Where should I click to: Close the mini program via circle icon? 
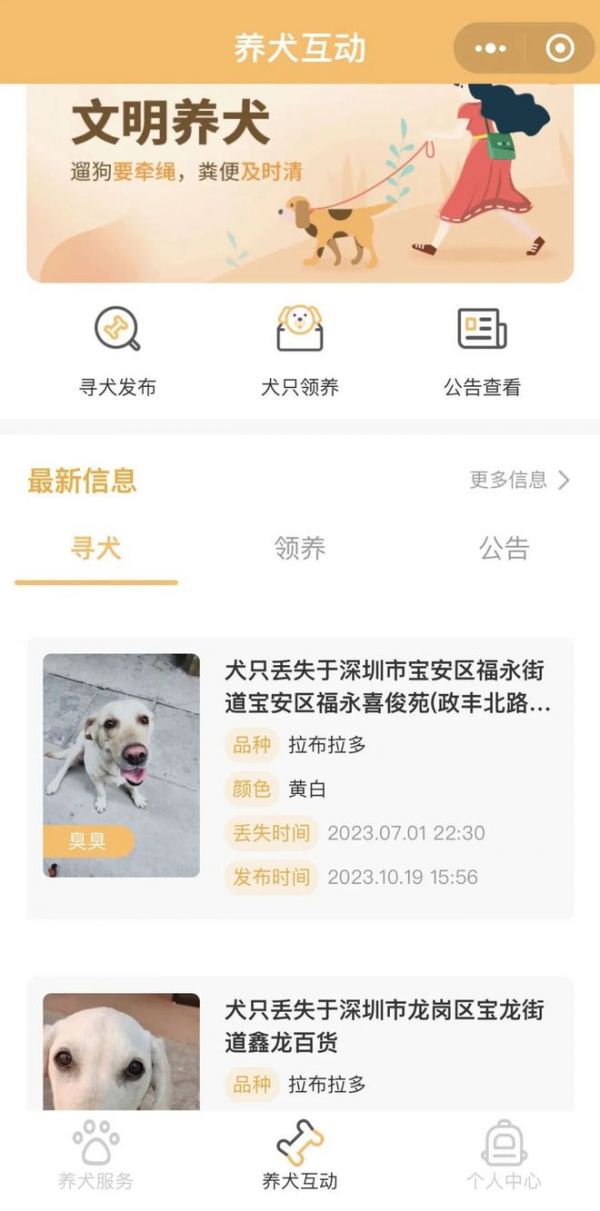point(560,48)
